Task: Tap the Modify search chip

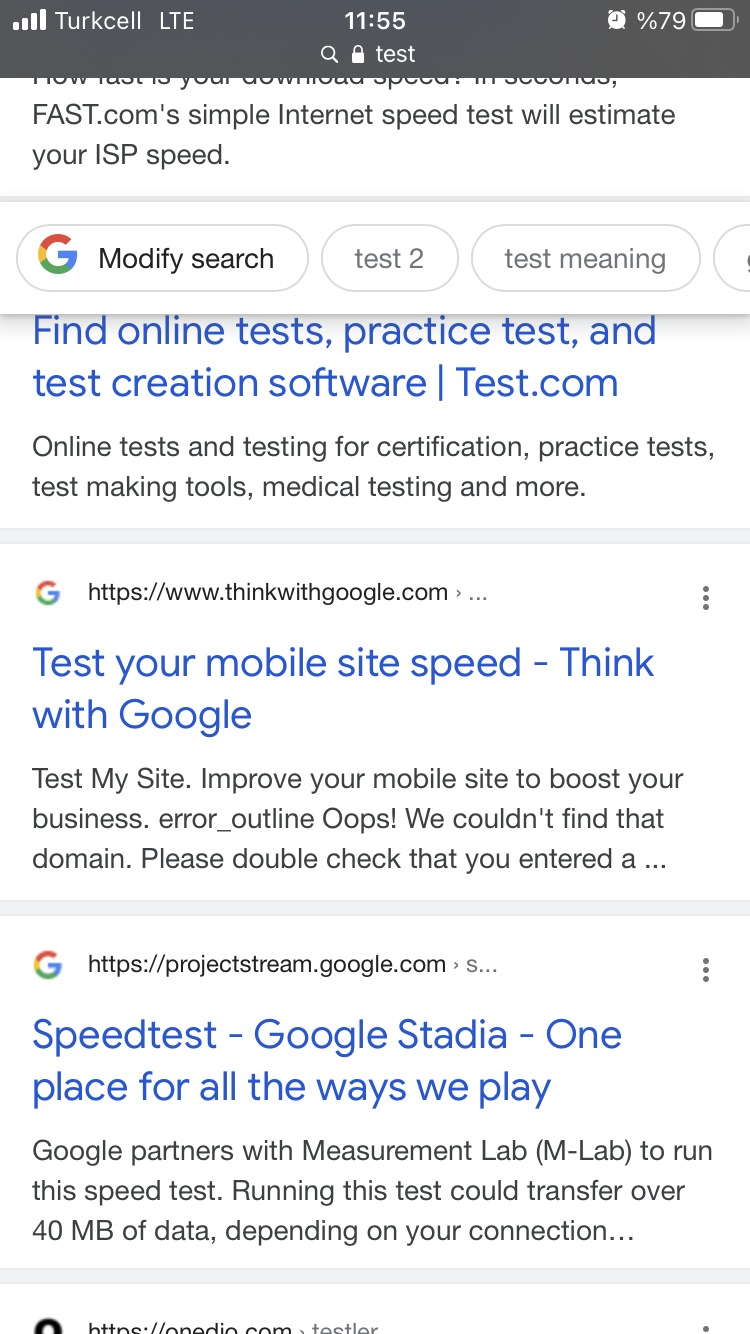Action: click(x=162, y=258)
